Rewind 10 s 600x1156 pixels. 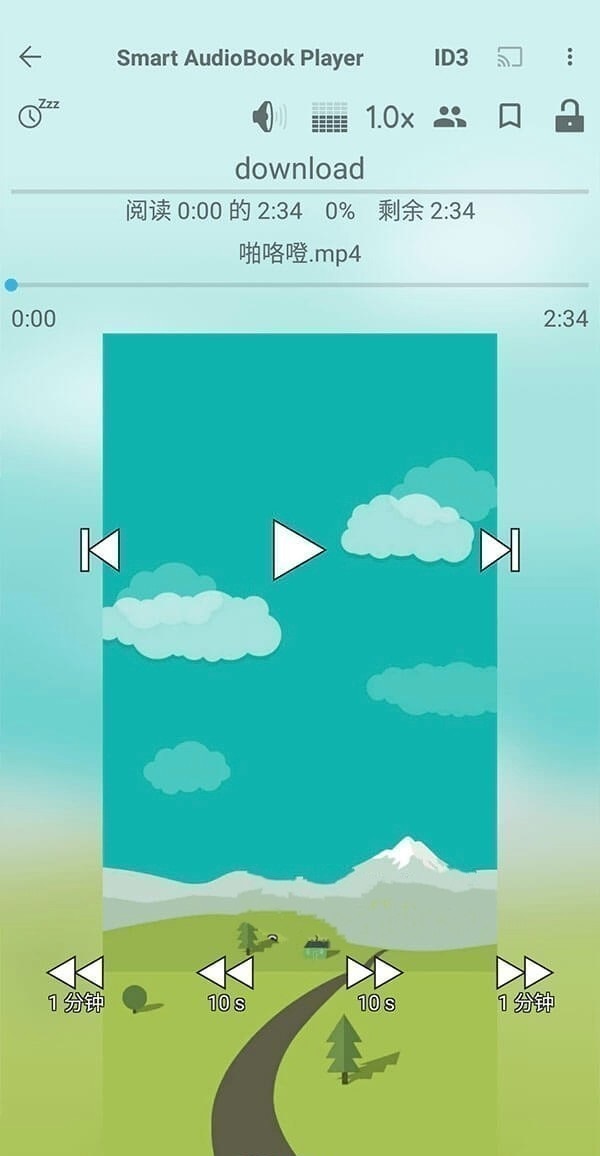click(x=225, y=981)
